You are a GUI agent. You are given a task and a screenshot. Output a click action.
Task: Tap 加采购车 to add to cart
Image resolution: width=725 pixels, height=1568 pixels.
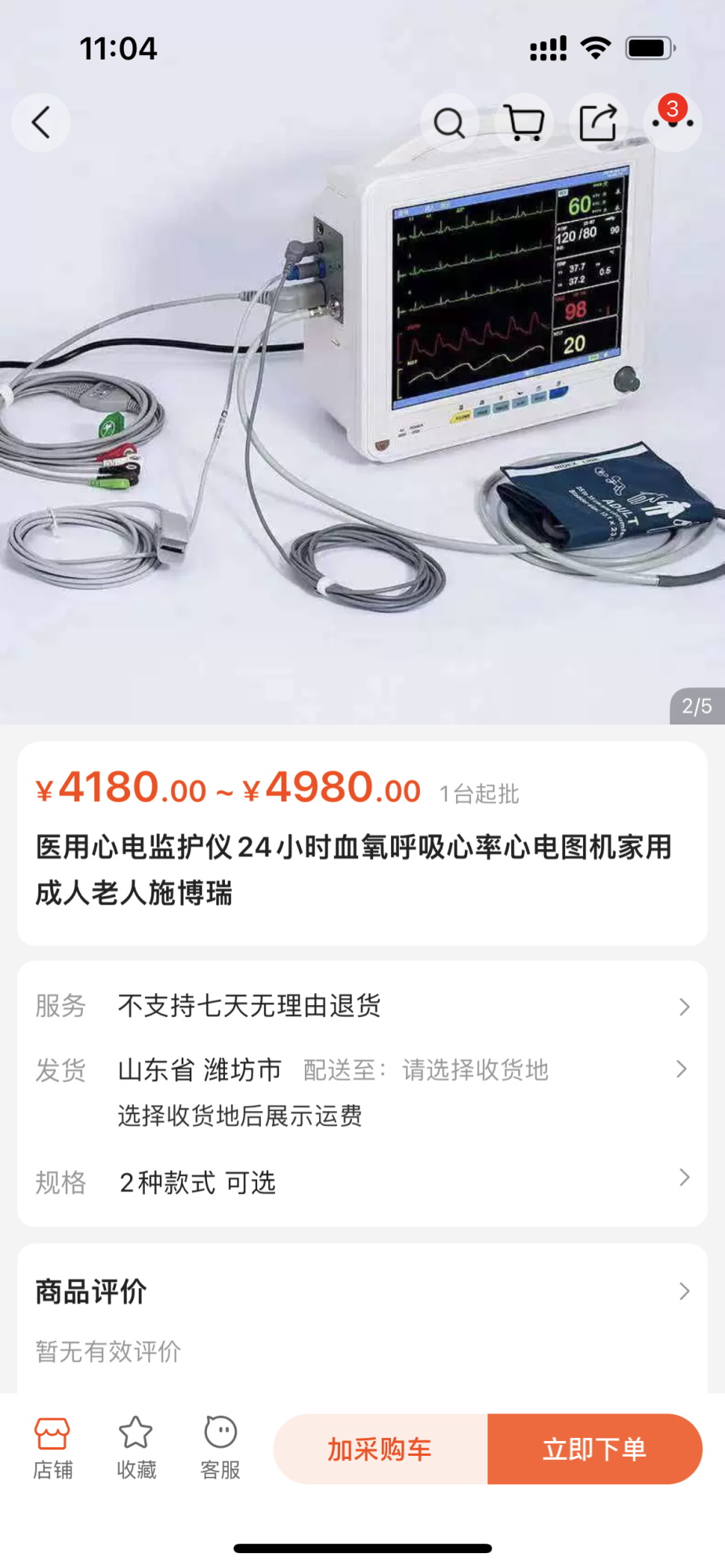pyautogui.click(x=380, y=1449)
